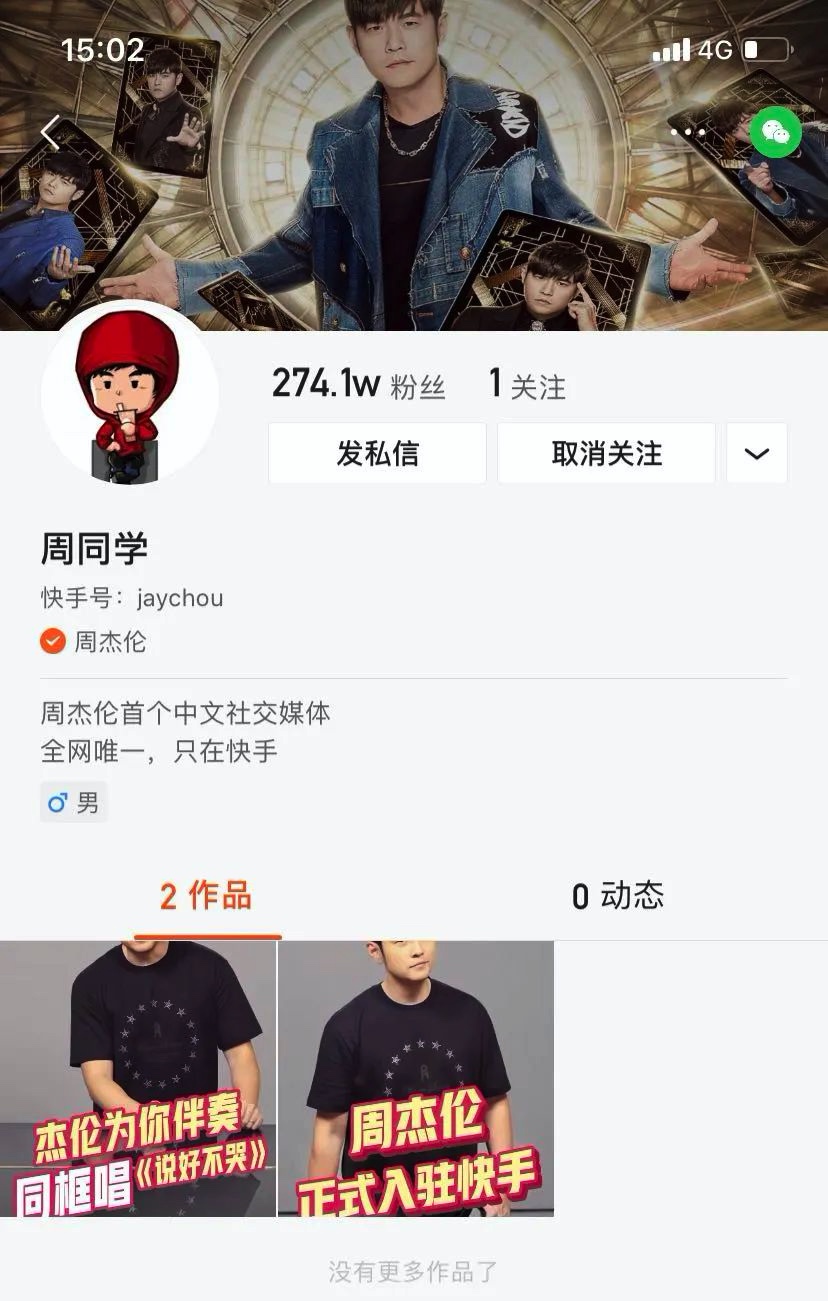This screenshot has width=828, height=1301.
Task: Switch to the 0 动态 tab
Action: (x=618, y=896)
